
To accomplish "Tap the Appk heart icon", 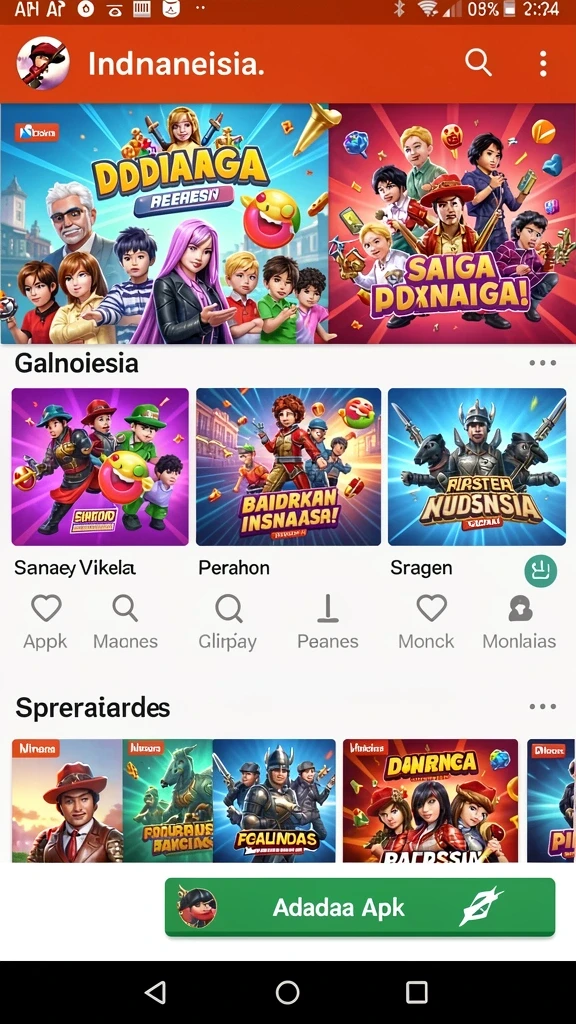I will (x=46, y=609).
